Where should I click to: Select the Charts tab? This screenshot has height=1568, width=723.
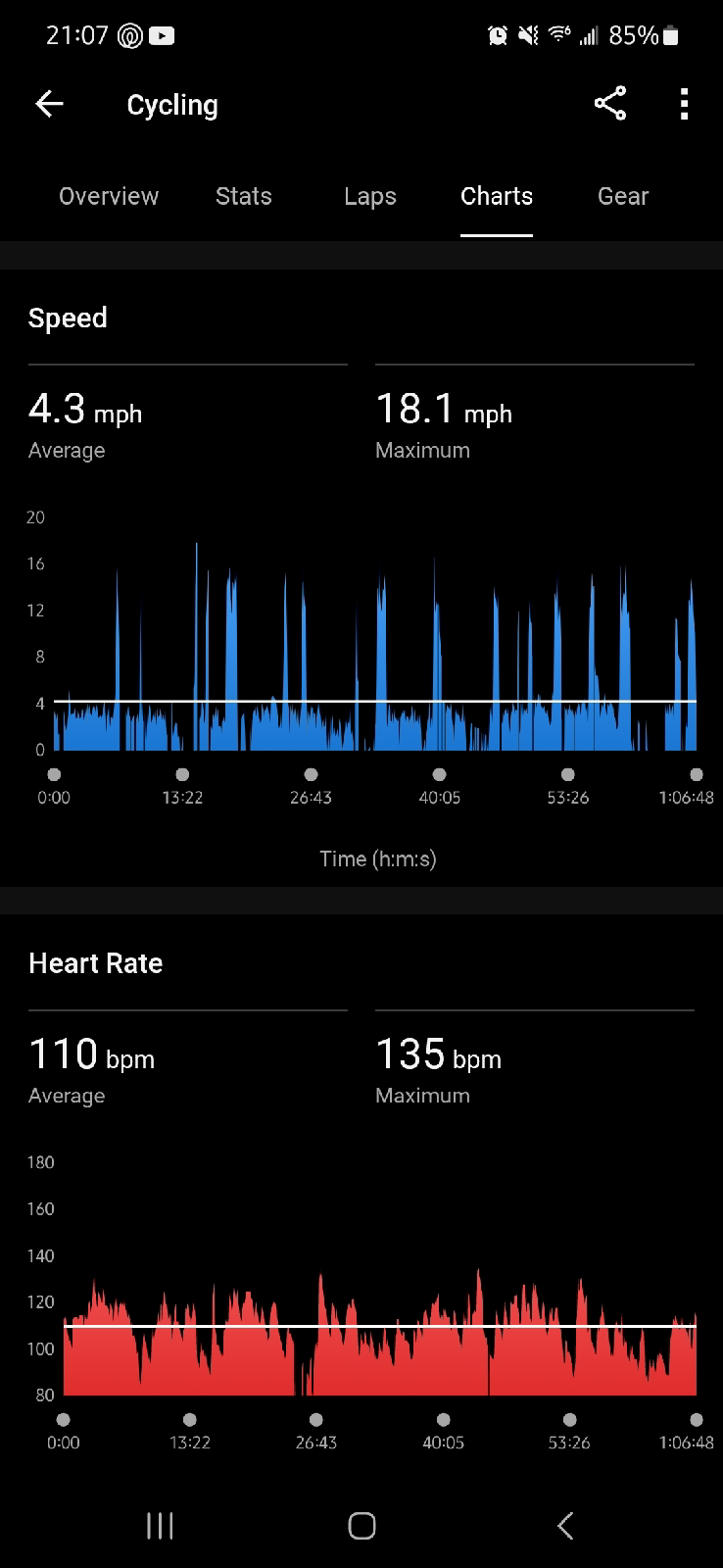pos(497,196)
